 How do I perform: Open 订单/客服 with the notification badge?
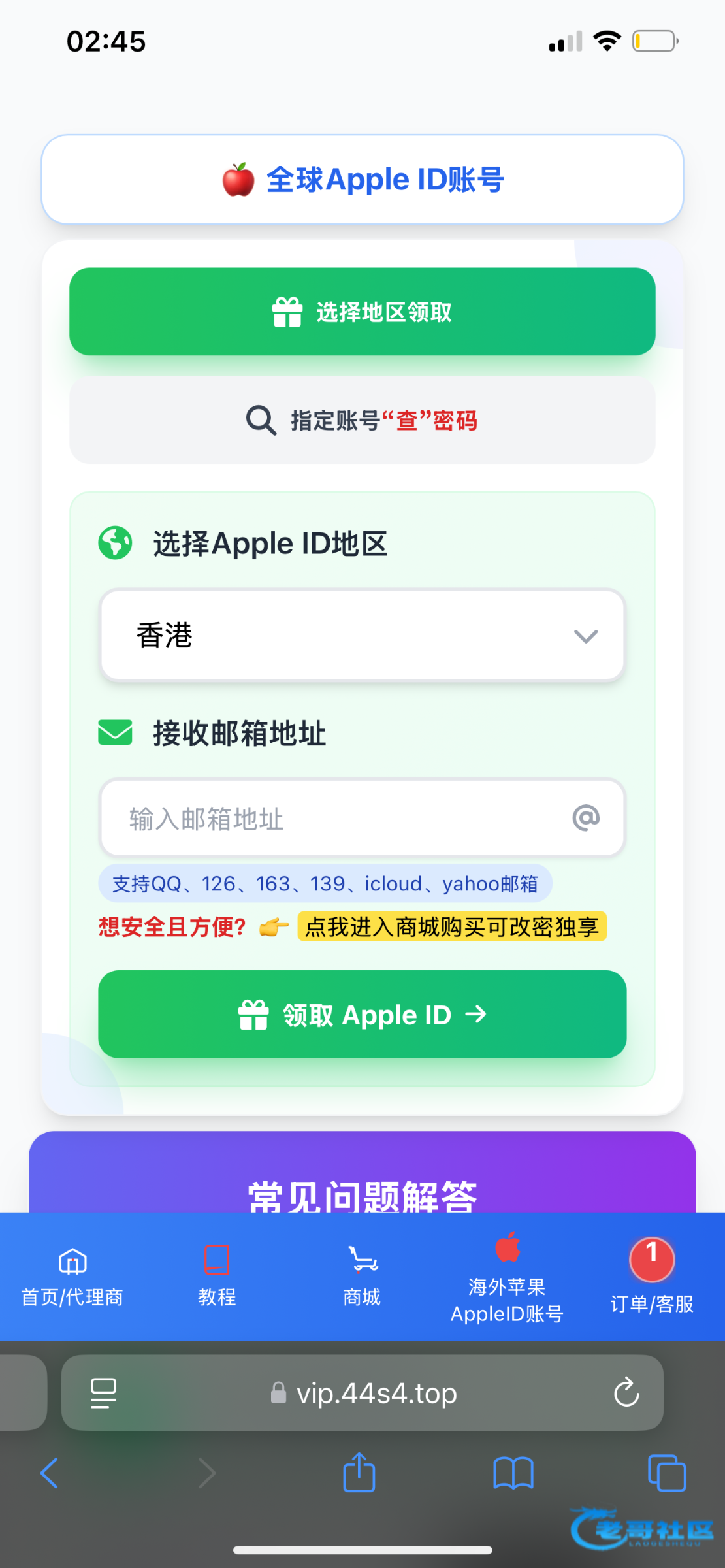(x=651, y=1277)
